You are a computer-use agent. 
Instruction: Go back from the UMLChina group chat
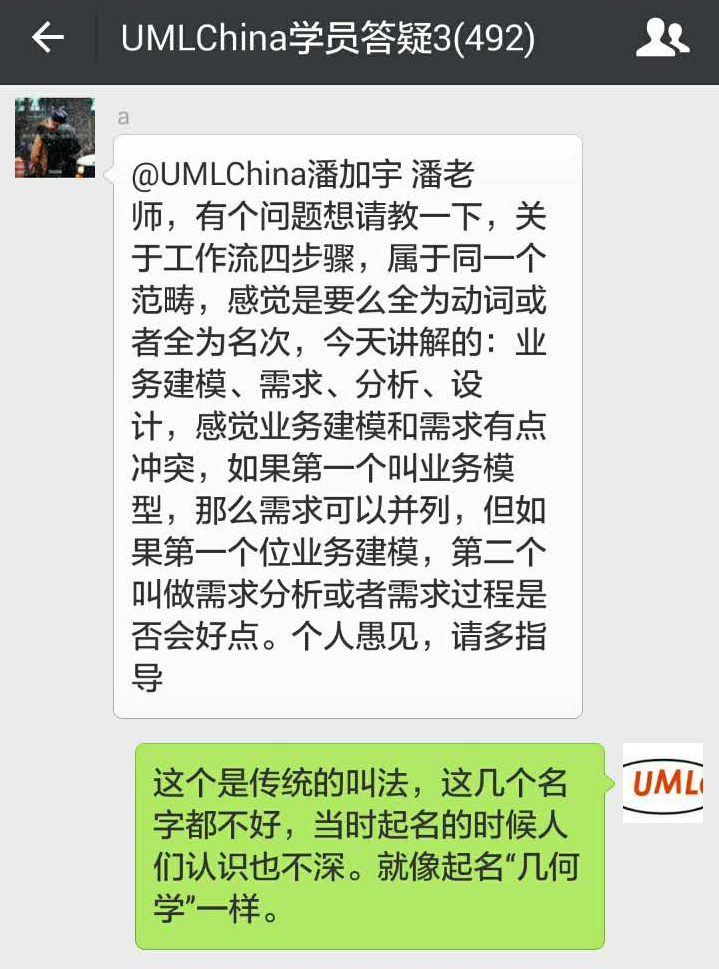47,39
